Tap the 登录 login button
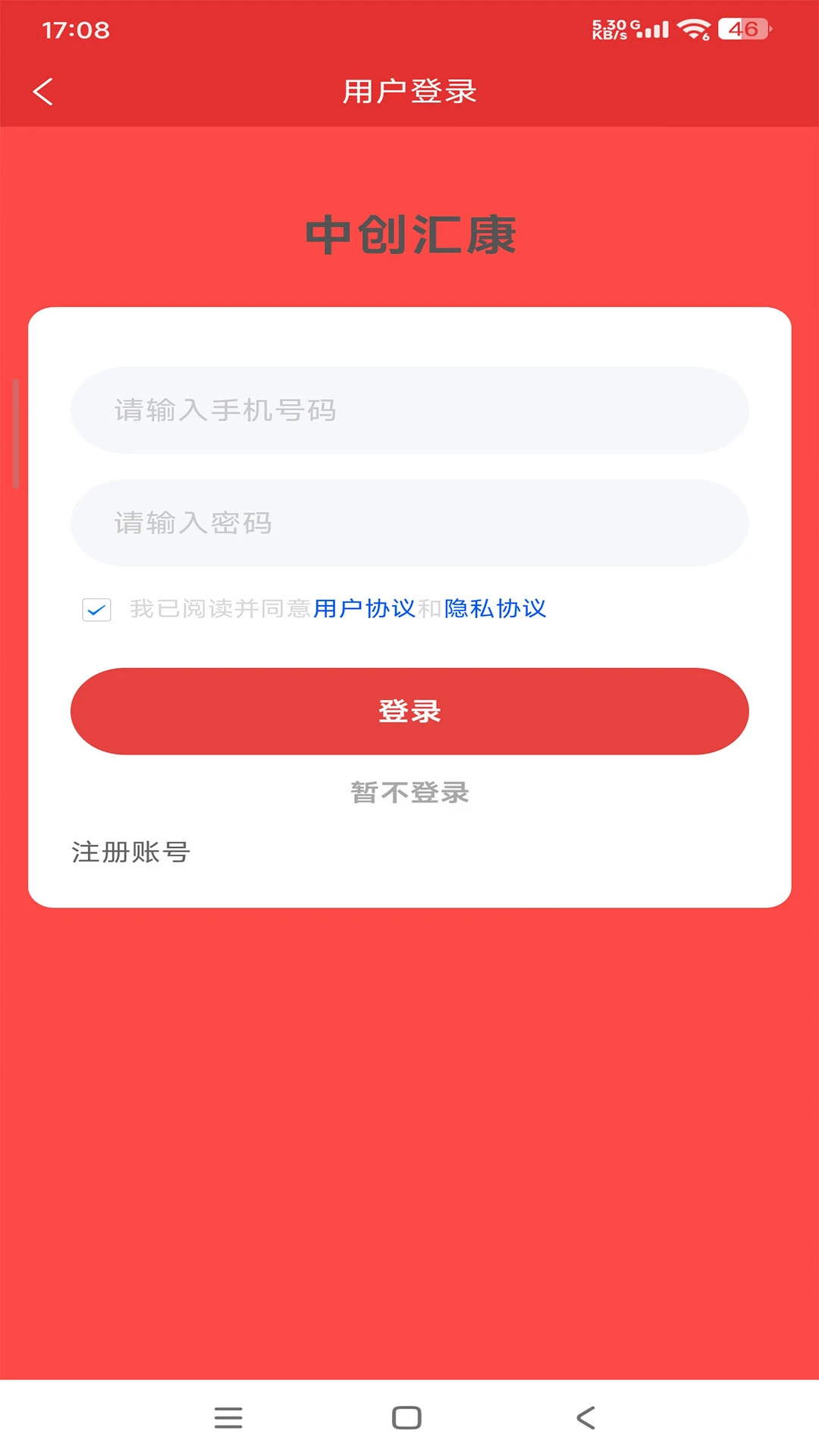 point(409,711)
